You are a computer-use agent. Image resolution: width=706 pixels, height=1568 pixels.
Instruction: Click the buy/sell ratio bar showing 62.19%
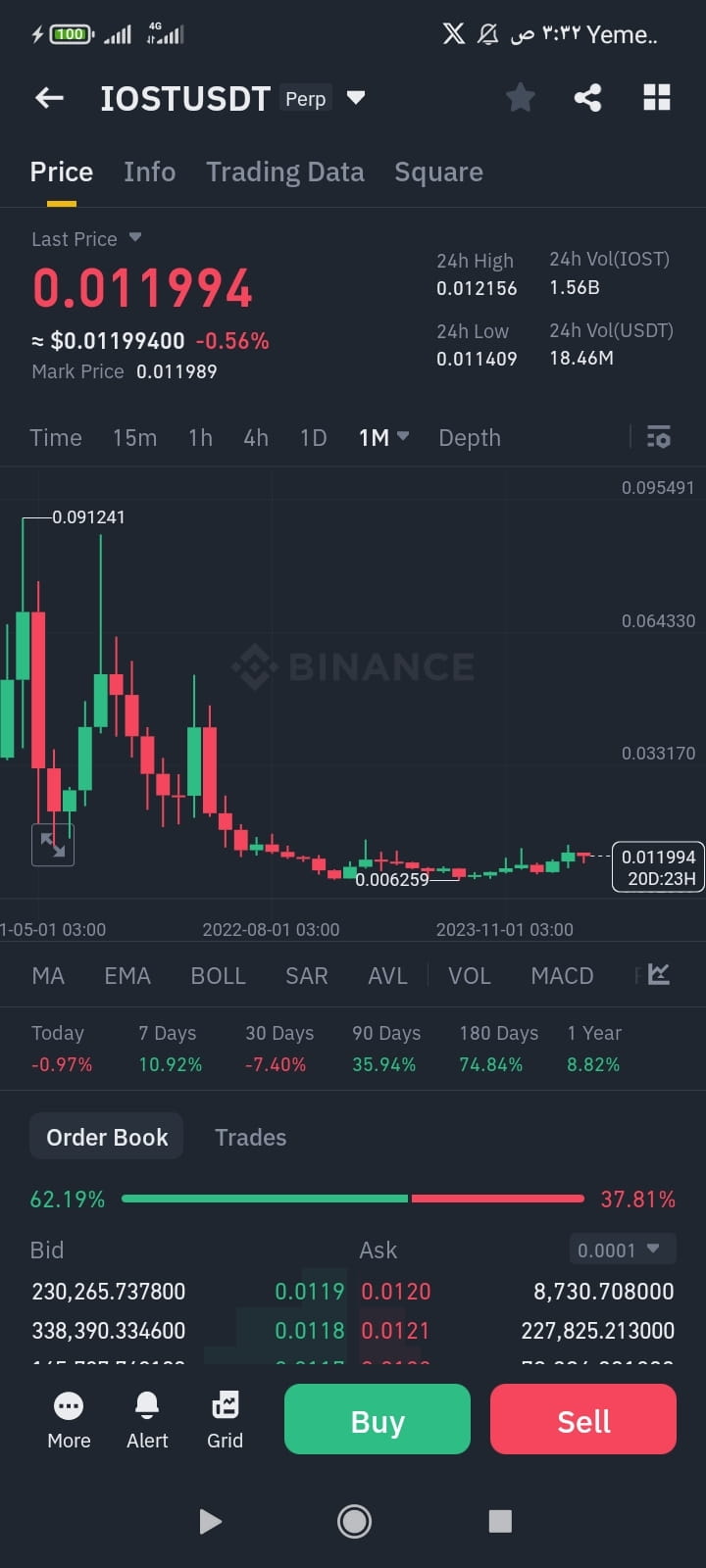(x=353, y=1199)
